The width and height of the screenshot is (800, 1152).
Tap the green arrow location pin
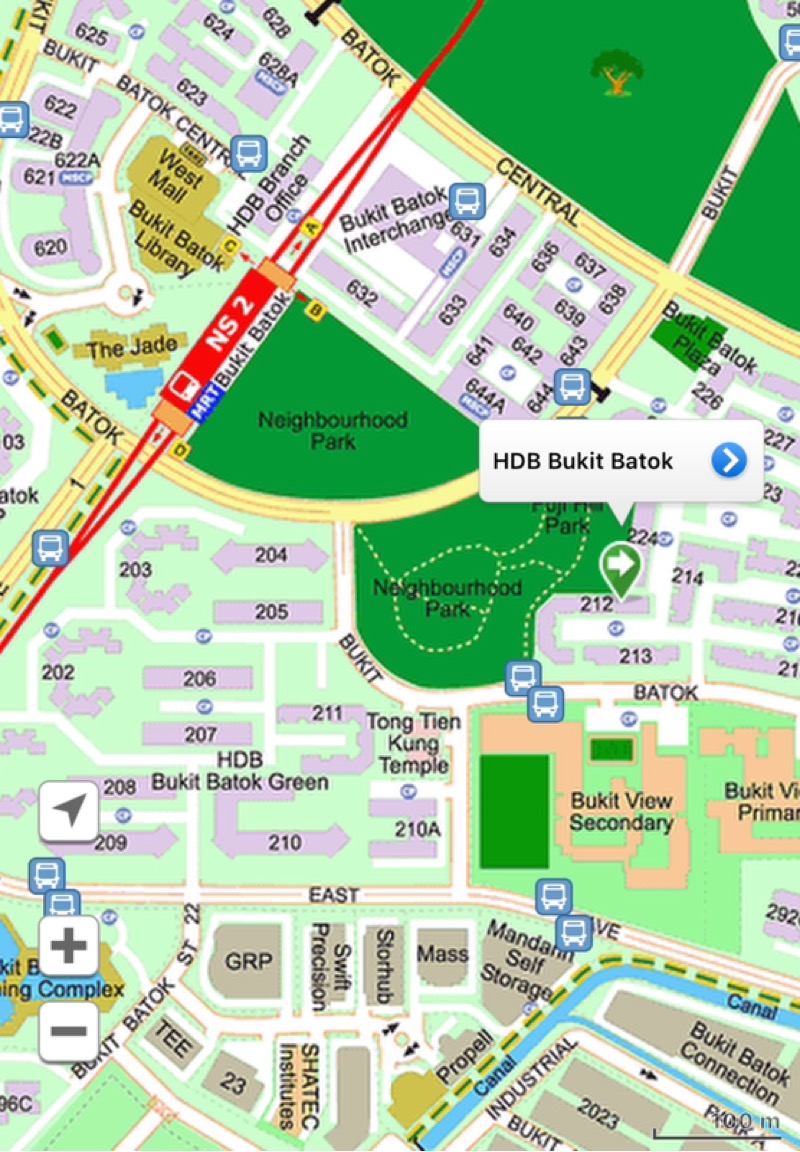pos(621,567)
